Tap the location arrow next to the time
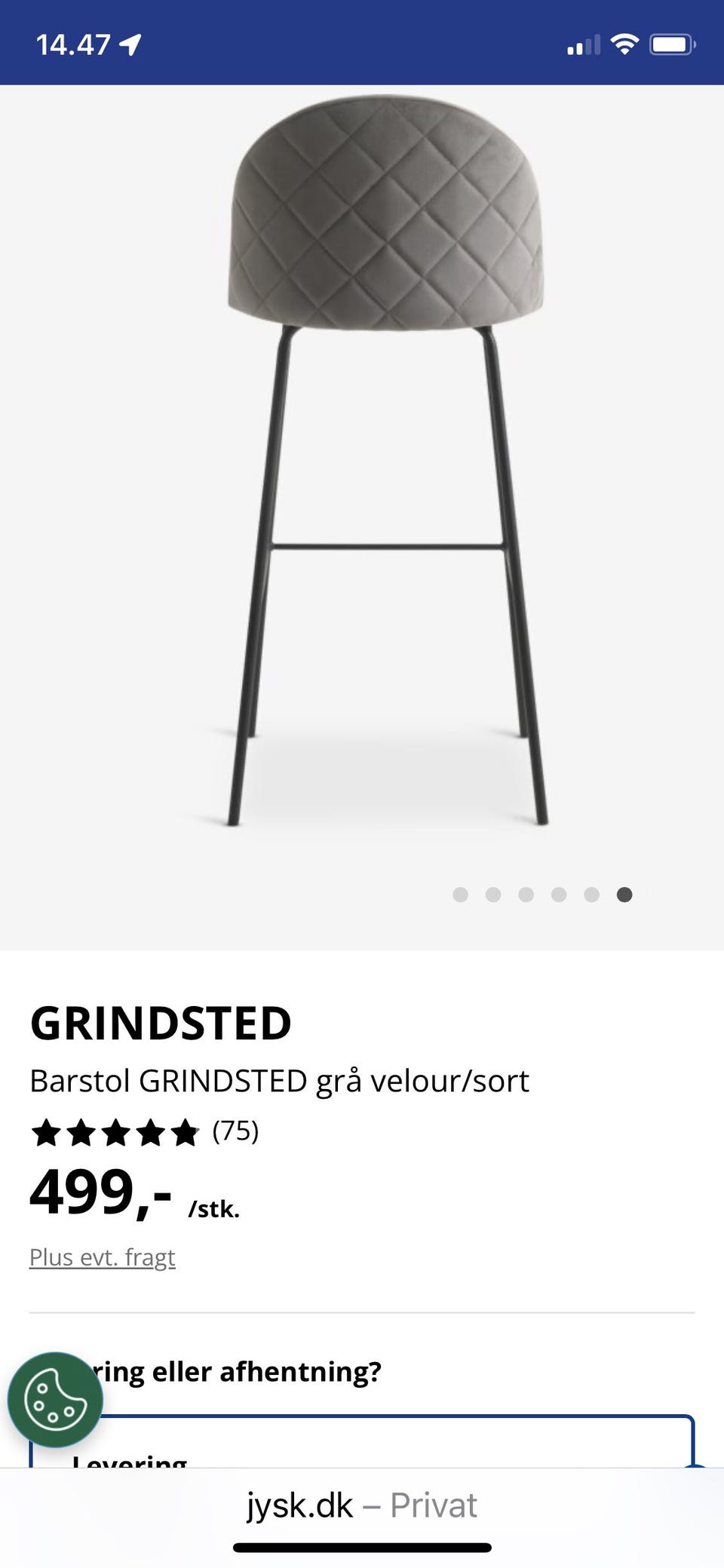This screenshot has width=724, height=1568. click(130, 43)
